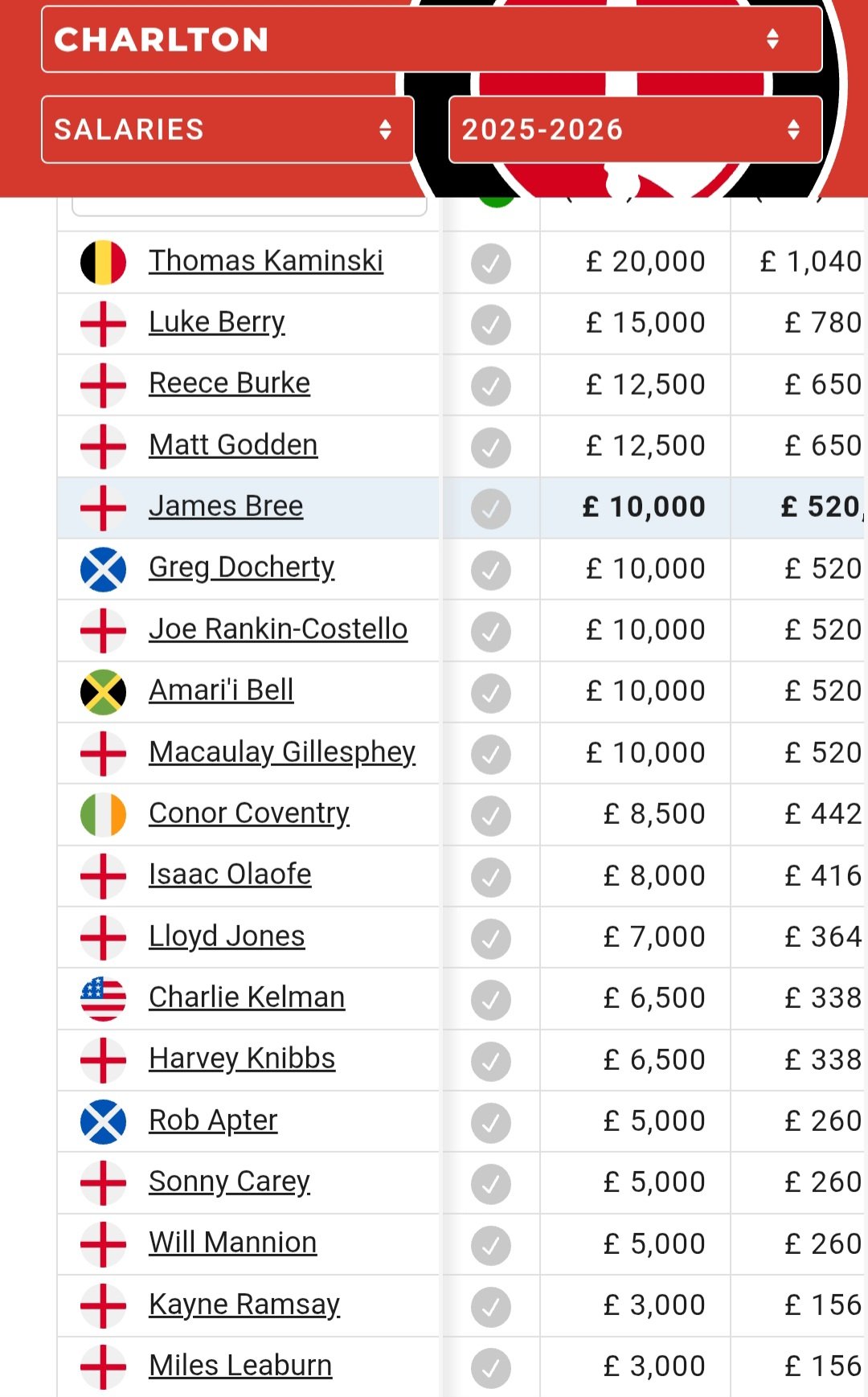Select Sonny Carey's name
The height and width of the screenshot is (1397, 868).
(x=229, y=1182)
